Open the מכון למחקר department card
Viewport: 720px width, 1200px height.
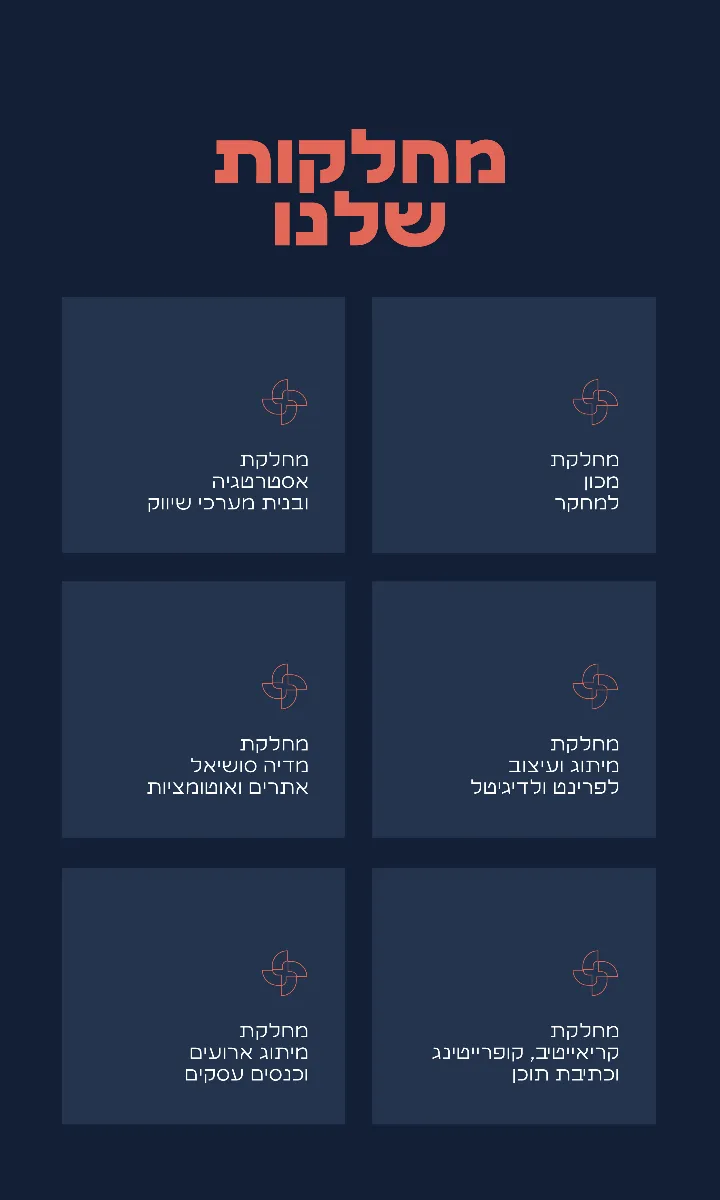point(514,425)
